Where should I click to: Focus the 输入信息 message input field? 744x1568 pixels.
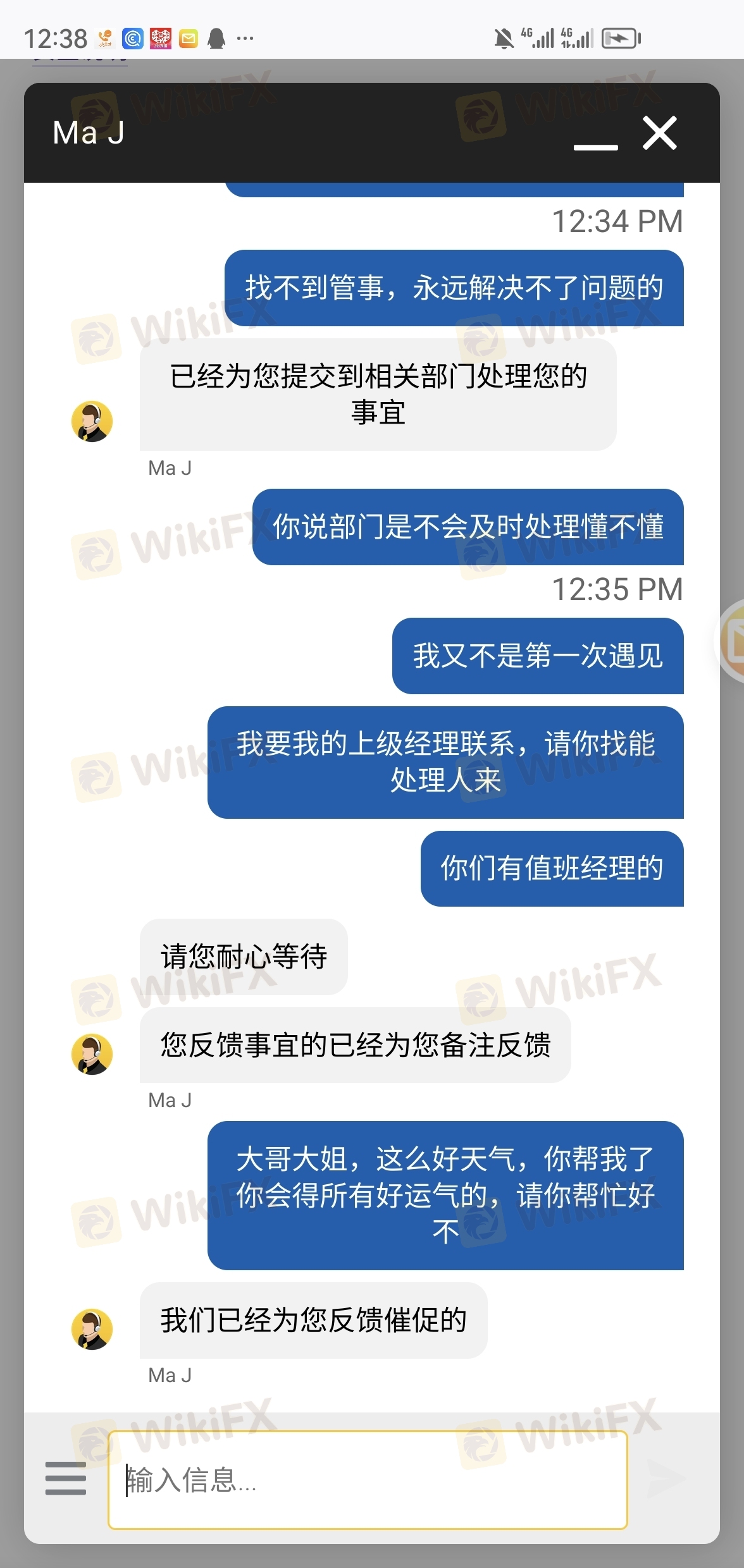(x=368, y=1480)
